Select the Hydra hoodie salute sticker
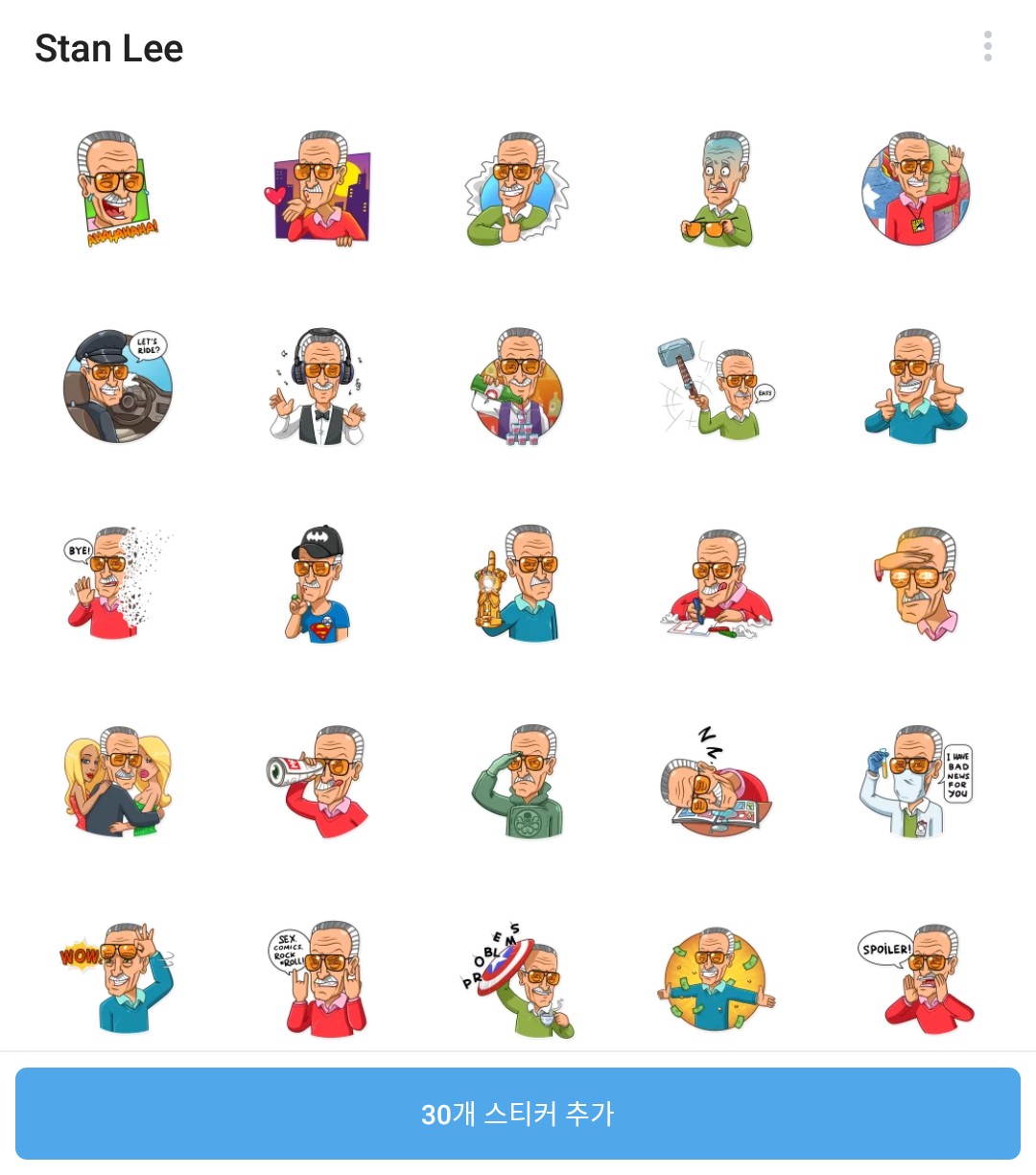The width and height of the screenshot is (1036, 1175). (x=518, y=782)
